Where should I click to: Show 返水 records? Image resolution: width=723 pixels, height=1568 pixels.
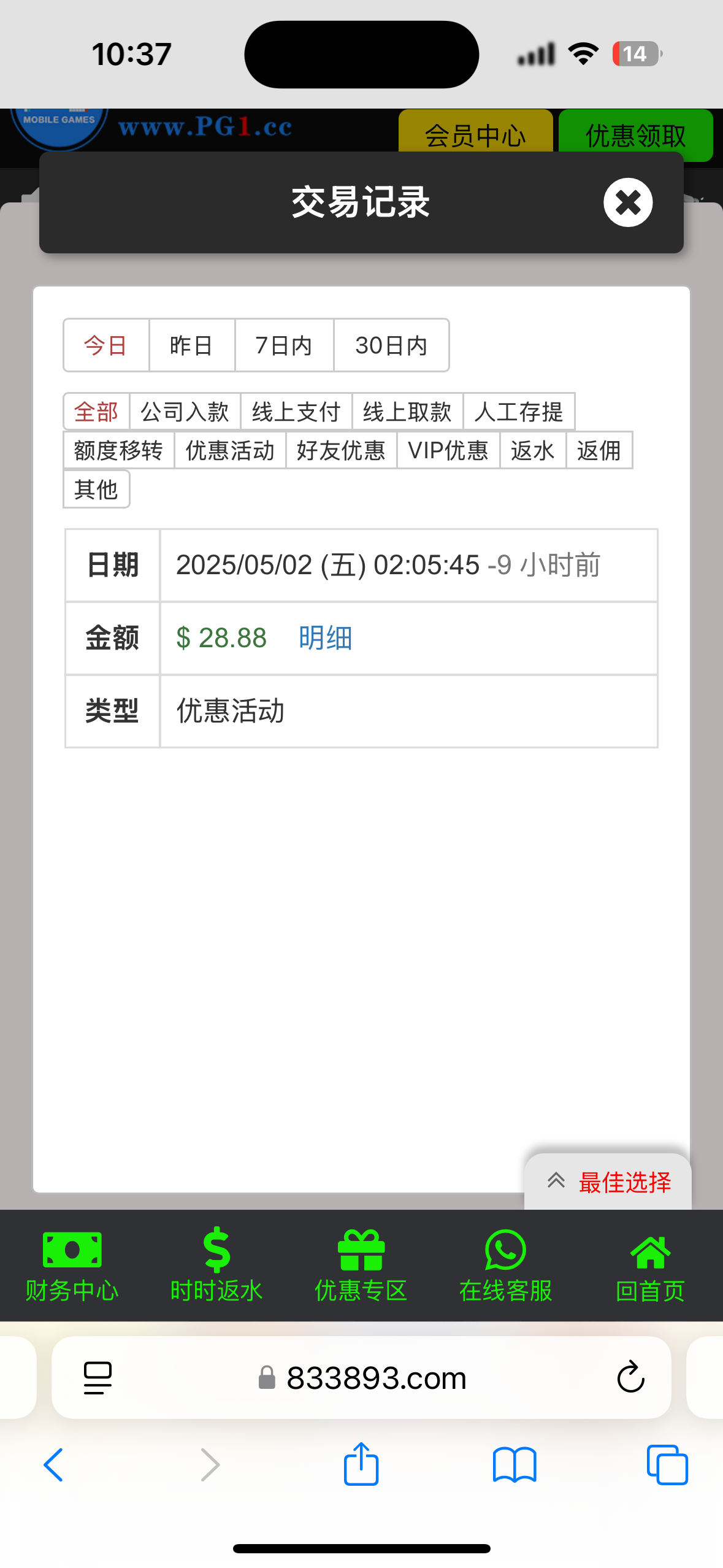[x=532, y=450]
